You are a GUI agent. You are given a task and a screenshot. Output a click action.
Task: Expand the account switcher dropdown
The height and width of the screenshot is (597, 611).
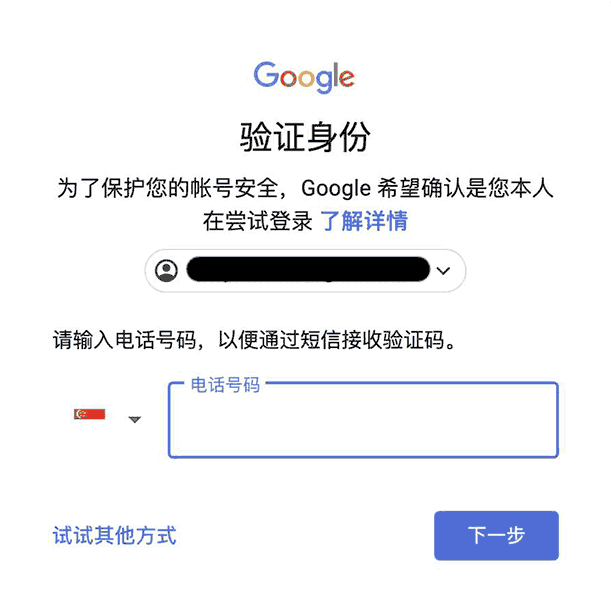[444, 270]
